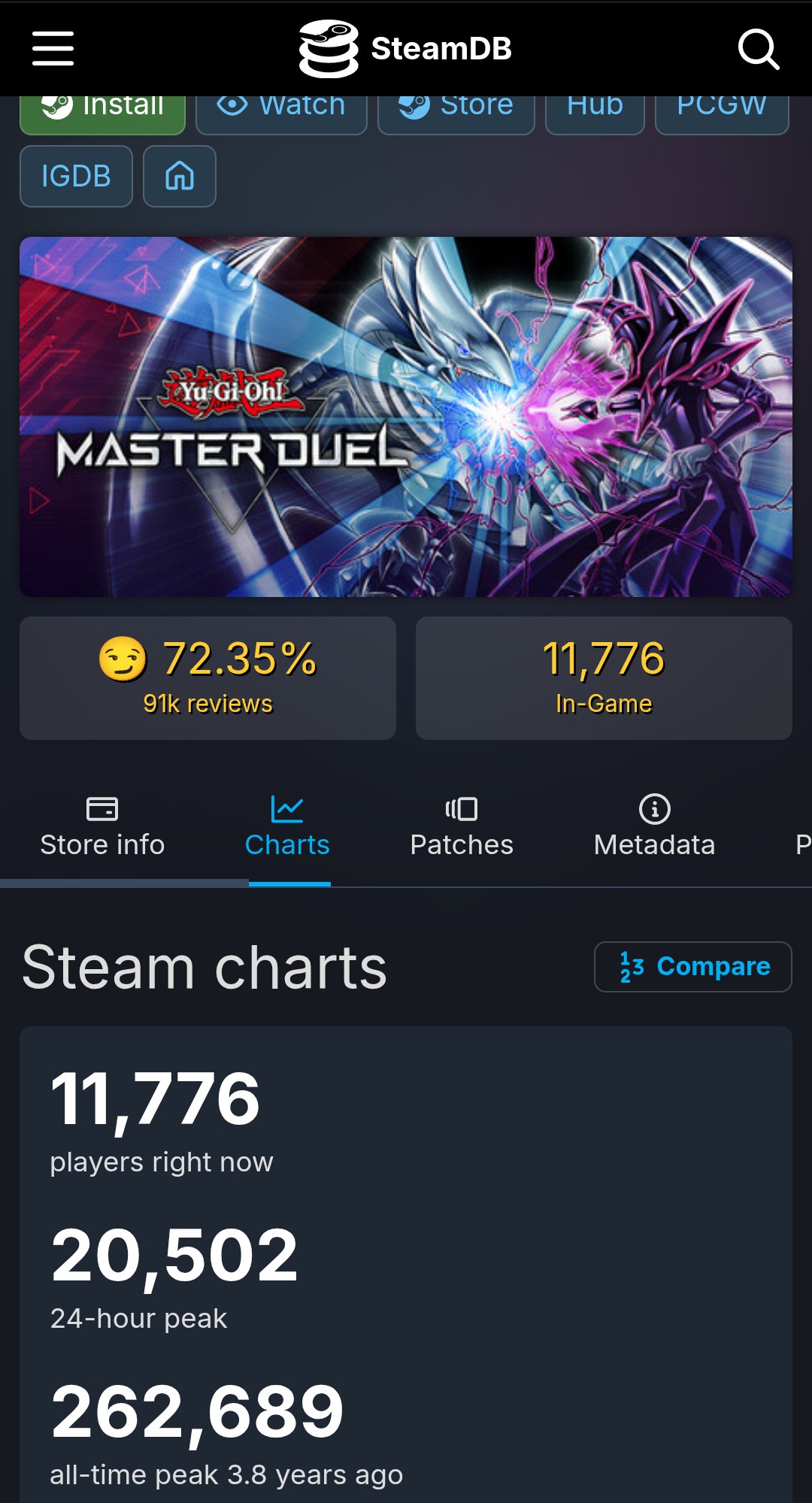Open the IGDB link button

coord(76,177)
